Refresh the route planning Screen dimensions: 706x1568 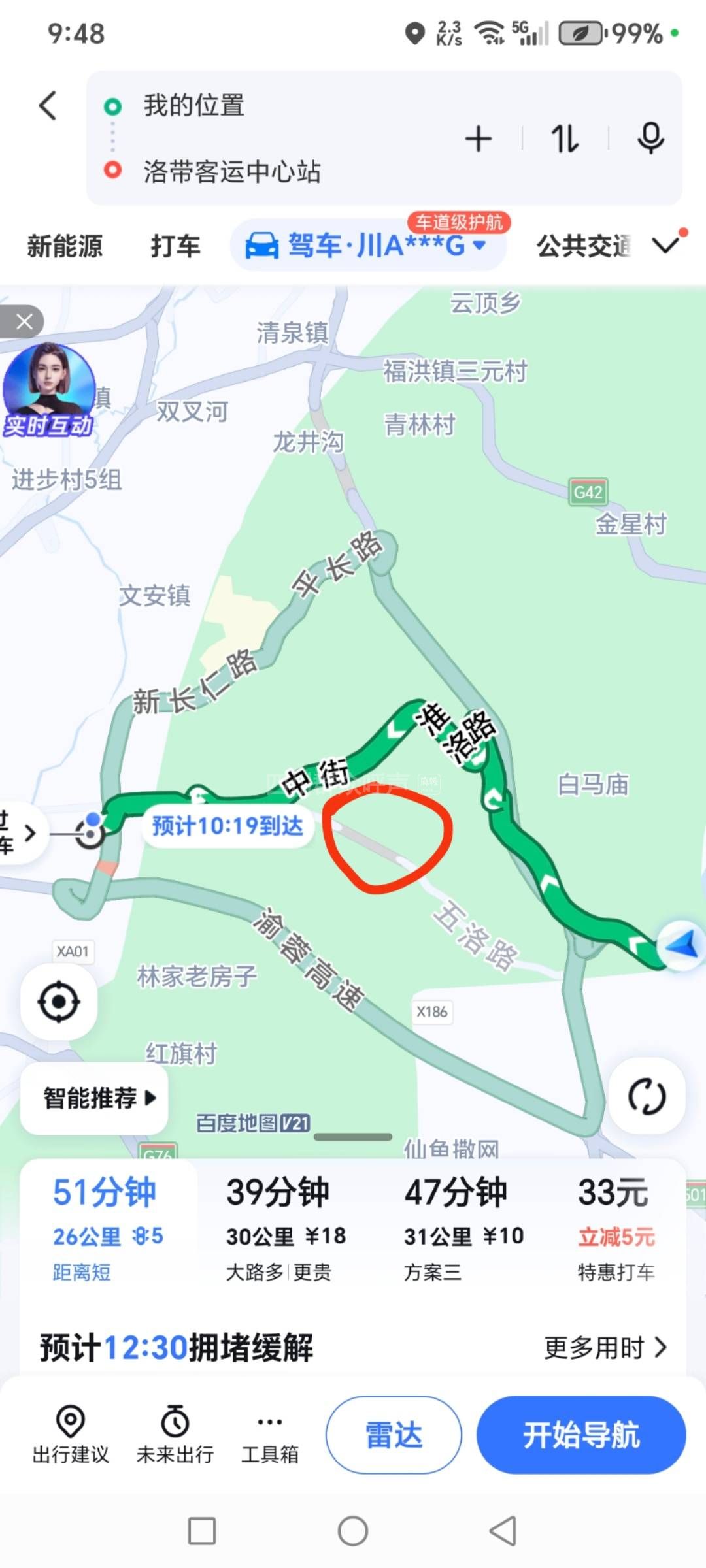pyautogui.click(x=647, y=1096)
